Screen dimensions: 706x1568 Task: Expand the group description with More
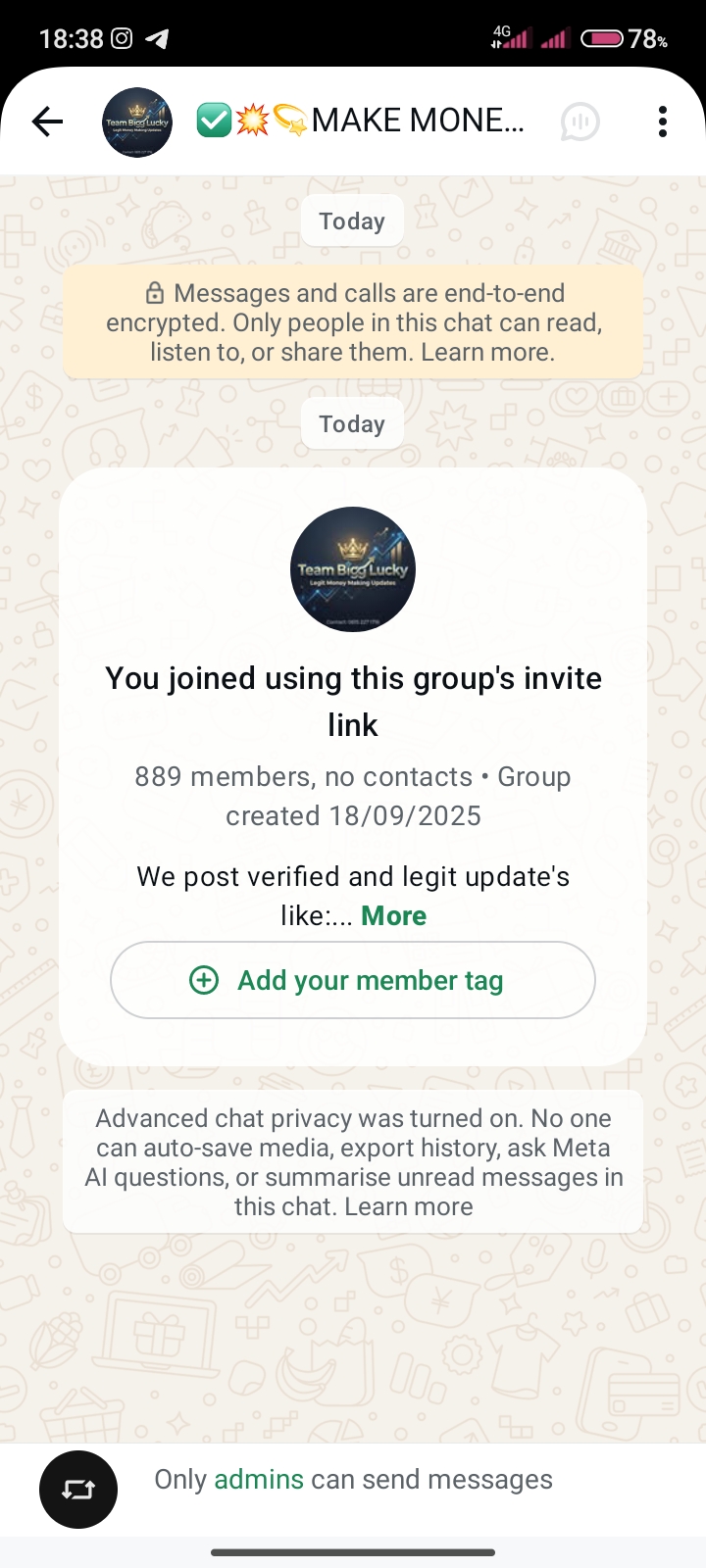[393, 915]
